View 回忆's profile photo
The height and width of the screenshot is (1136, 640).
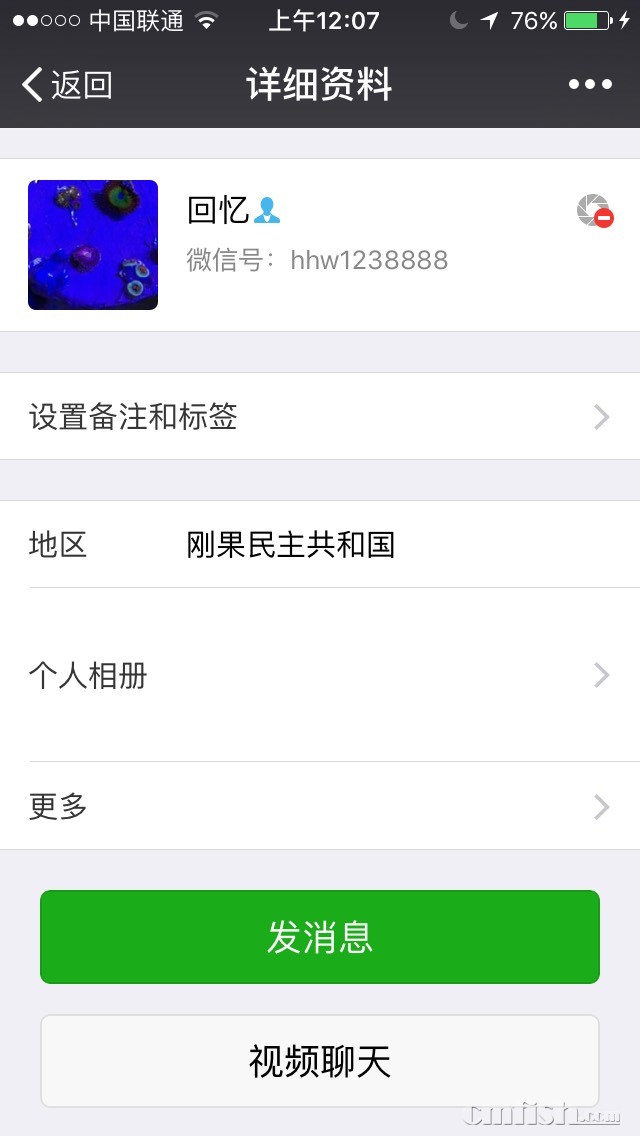(93, 245)
